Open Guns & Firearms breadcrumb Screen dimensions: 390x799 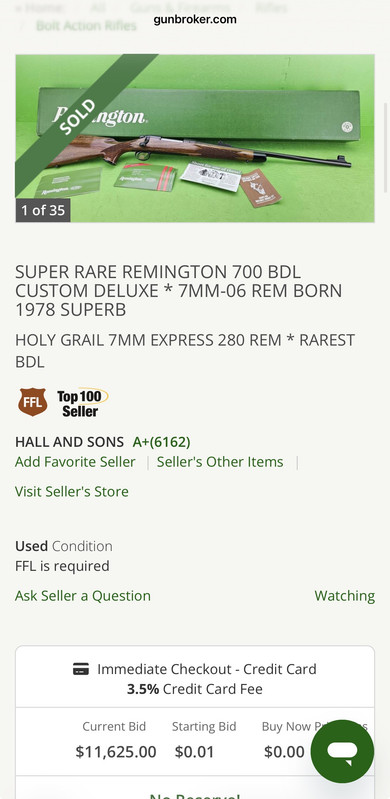(179, 8)
